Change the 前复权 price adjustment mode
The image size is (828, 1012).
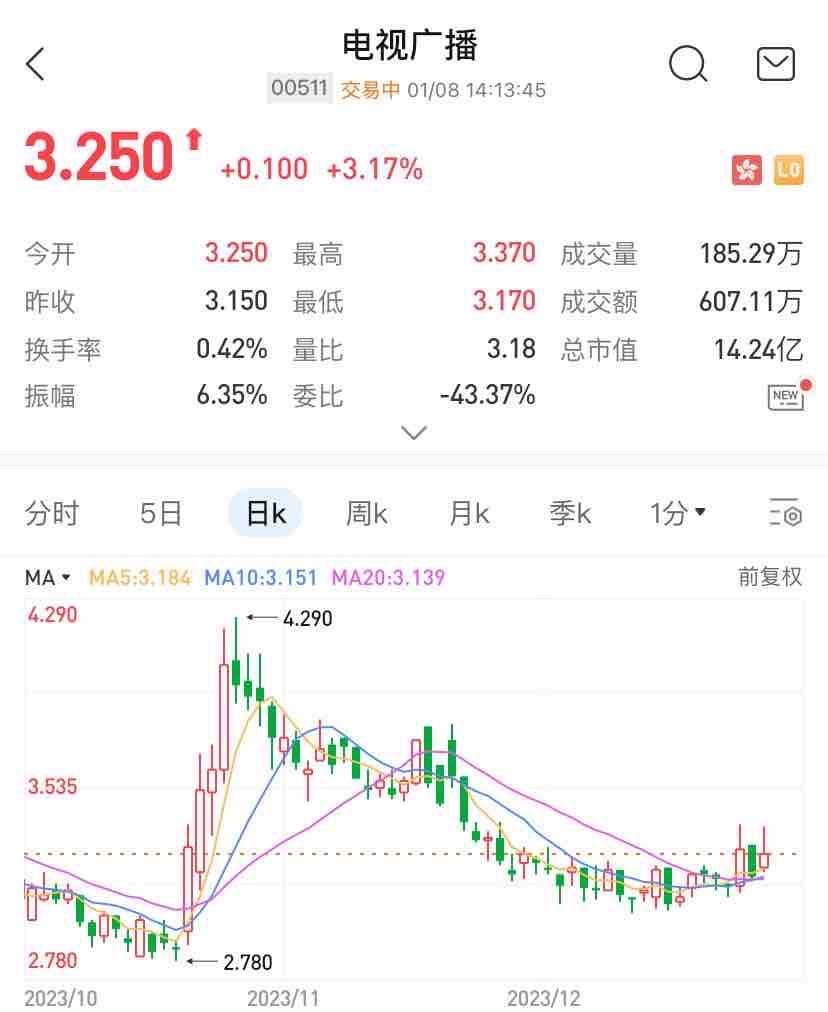tap(770, 577)
